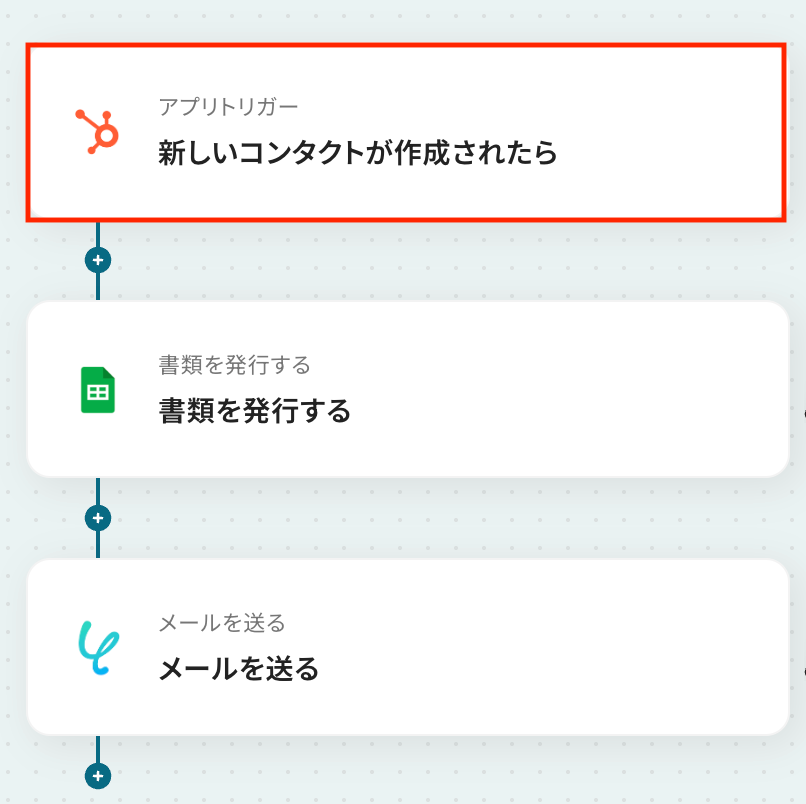Image resolution: width=806 pixels, height=804 pixels.
Task: Add a step below メールを送る
Action: [98, 775]
